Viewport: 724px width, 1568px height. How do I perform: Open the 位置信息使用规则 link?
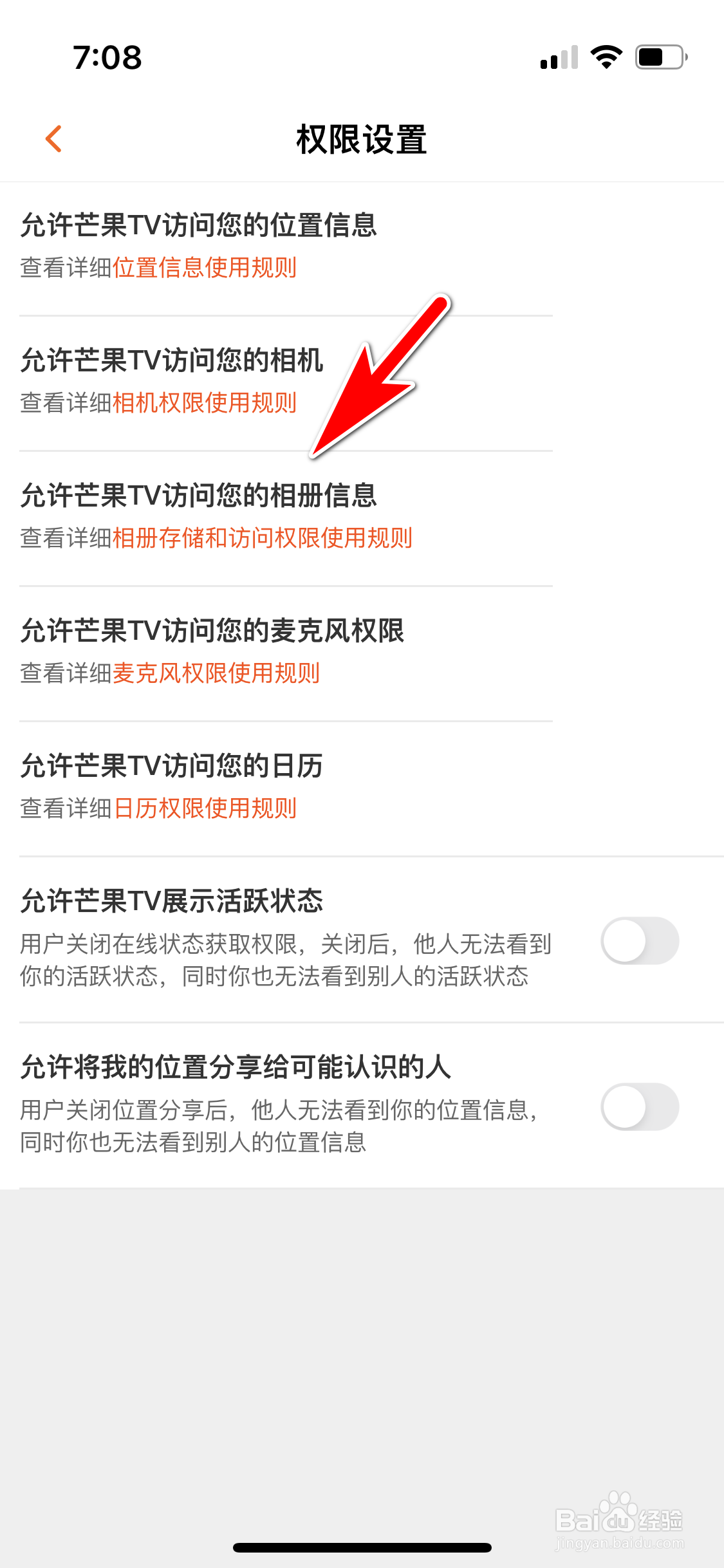pyautogui.click(x=205, y=268)
